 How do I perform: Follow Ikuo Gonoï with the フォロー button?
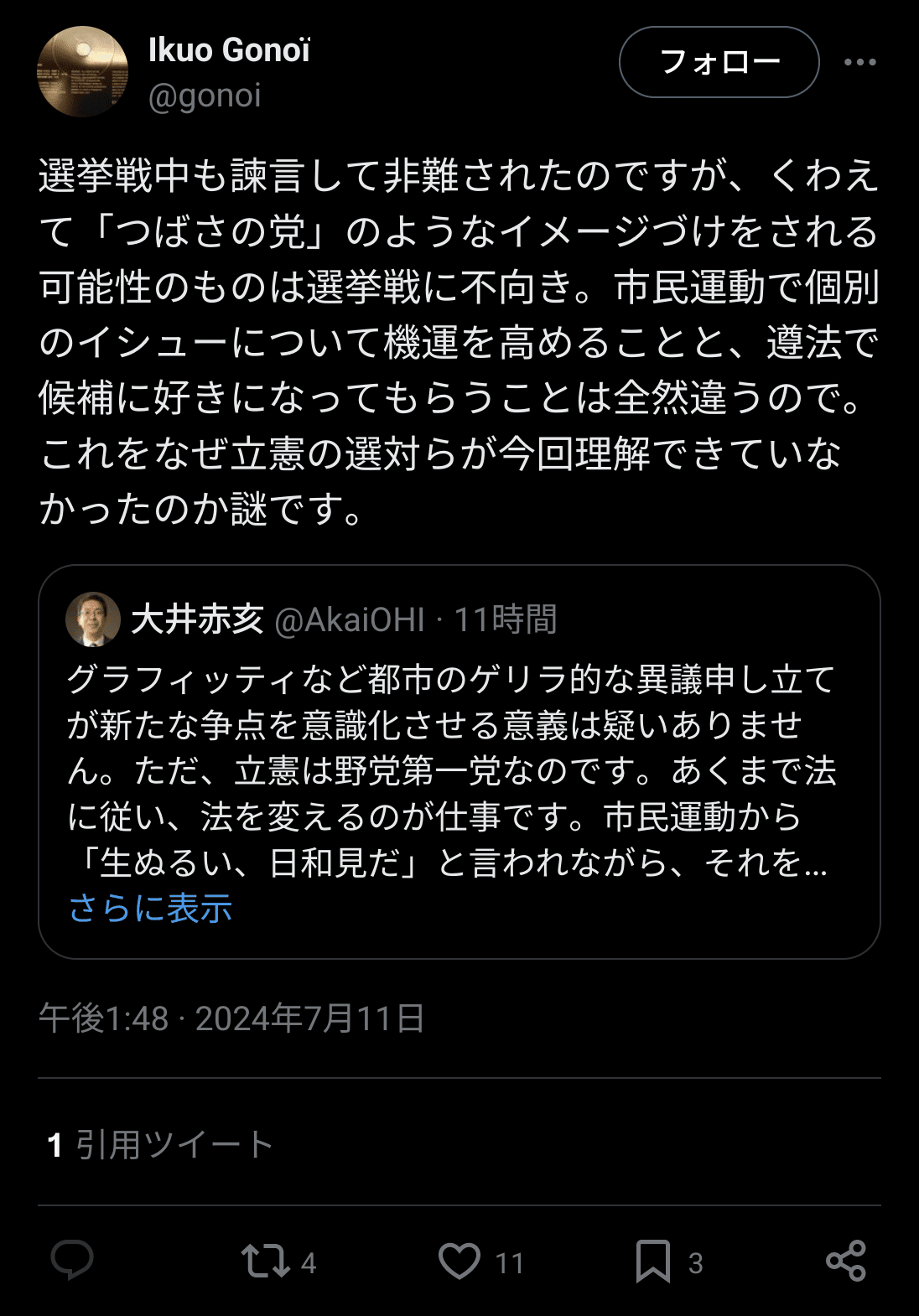[719, 62]
